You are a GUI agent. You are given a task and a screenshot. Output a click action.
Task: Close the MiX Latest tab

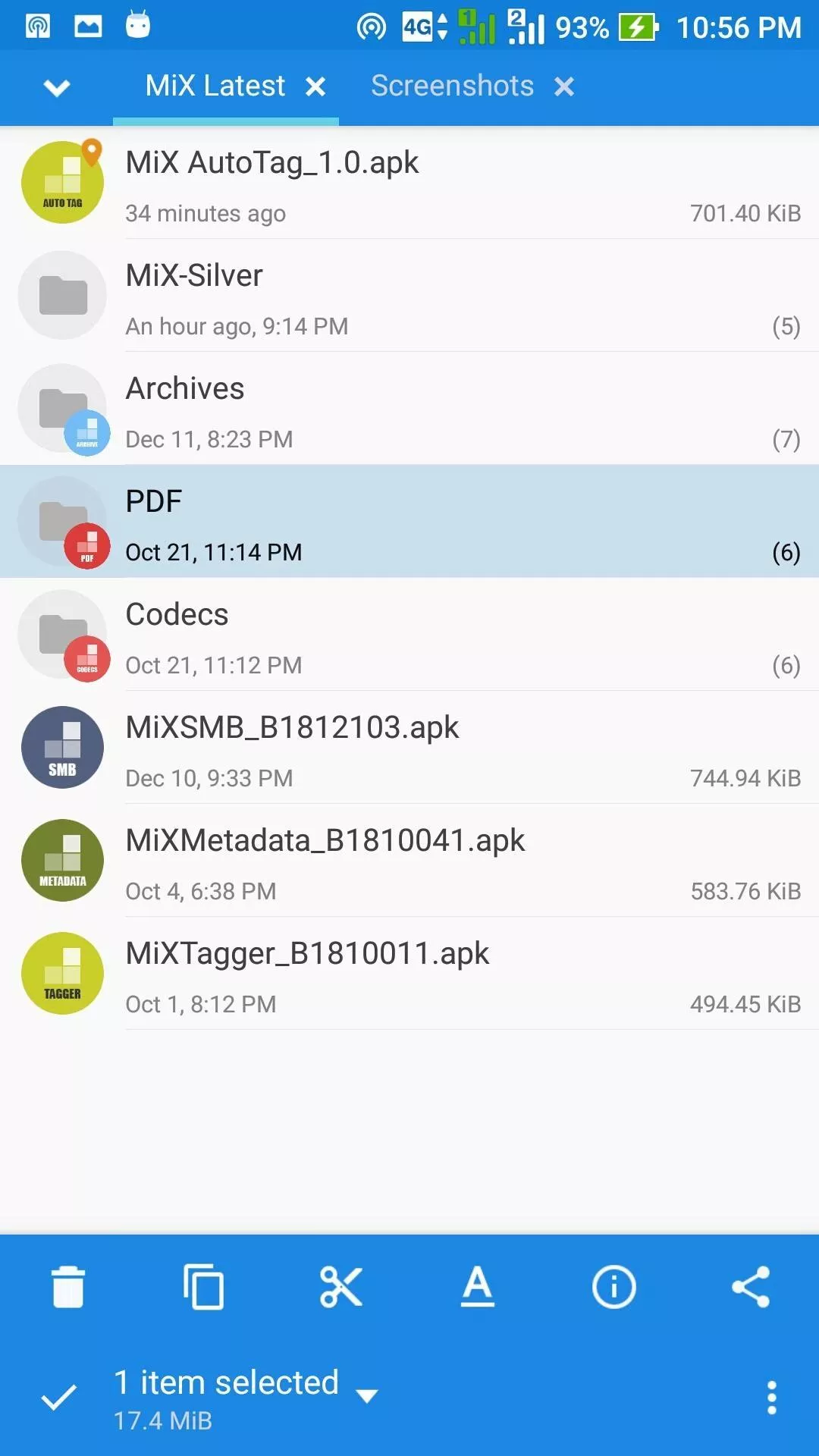click(x=315, y=86)
